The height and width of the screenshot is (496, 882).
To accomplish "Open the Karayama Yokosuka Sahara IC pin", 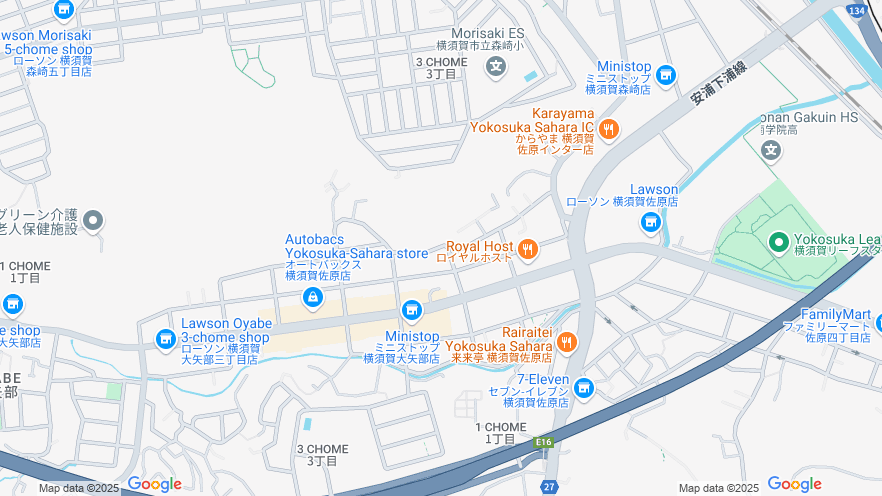I will (609, 128).
